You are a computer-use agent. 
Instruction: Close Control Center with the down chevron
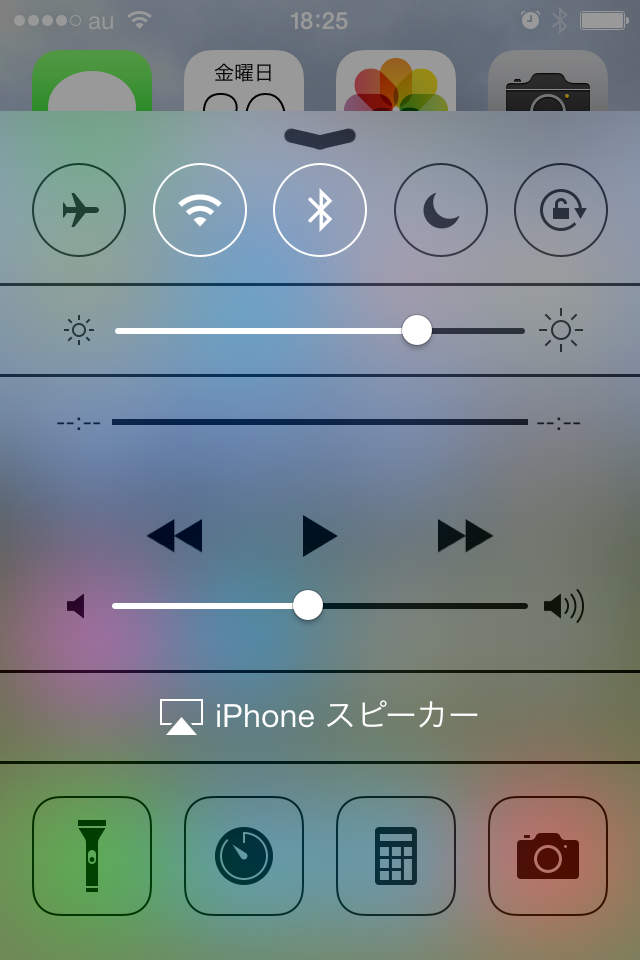[320, 137]
